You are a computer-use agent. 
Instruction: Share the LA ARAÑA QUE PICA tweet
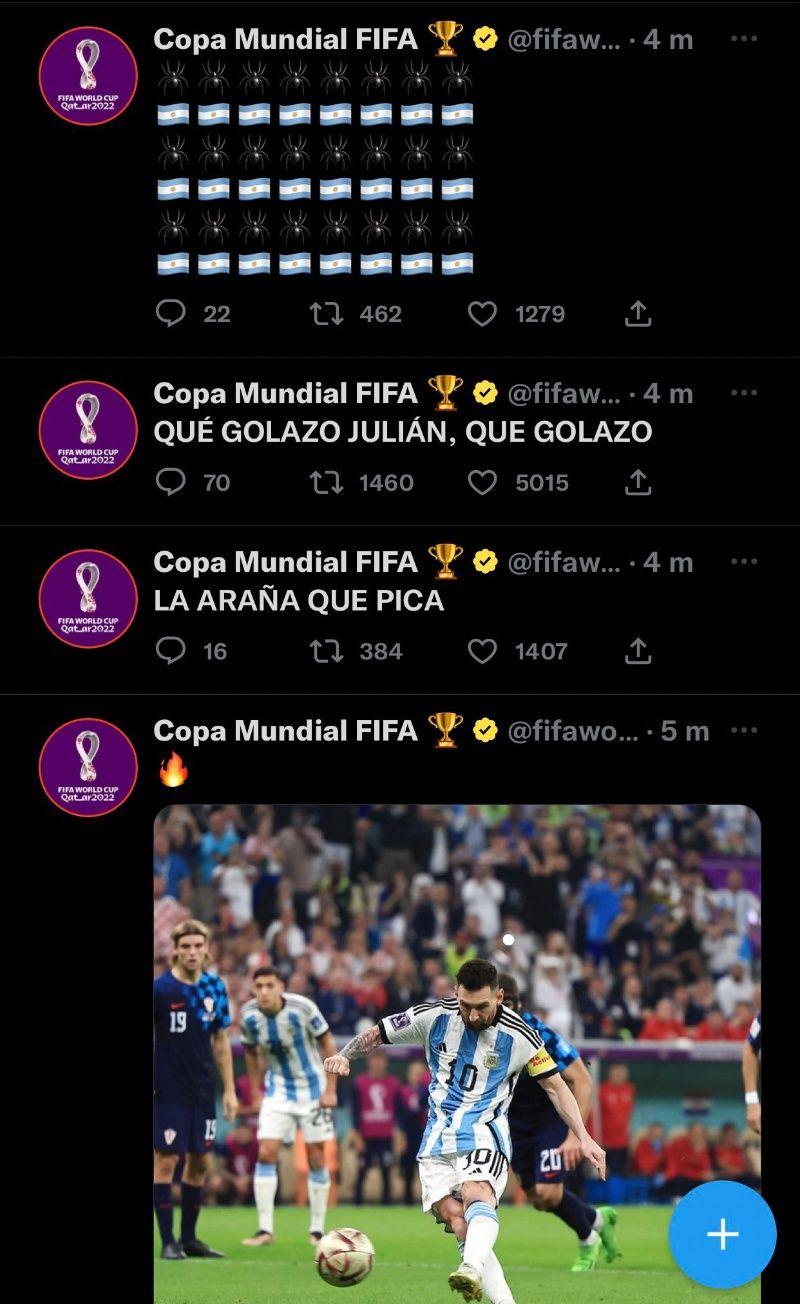pyautogui.click(x=638, y=651)
